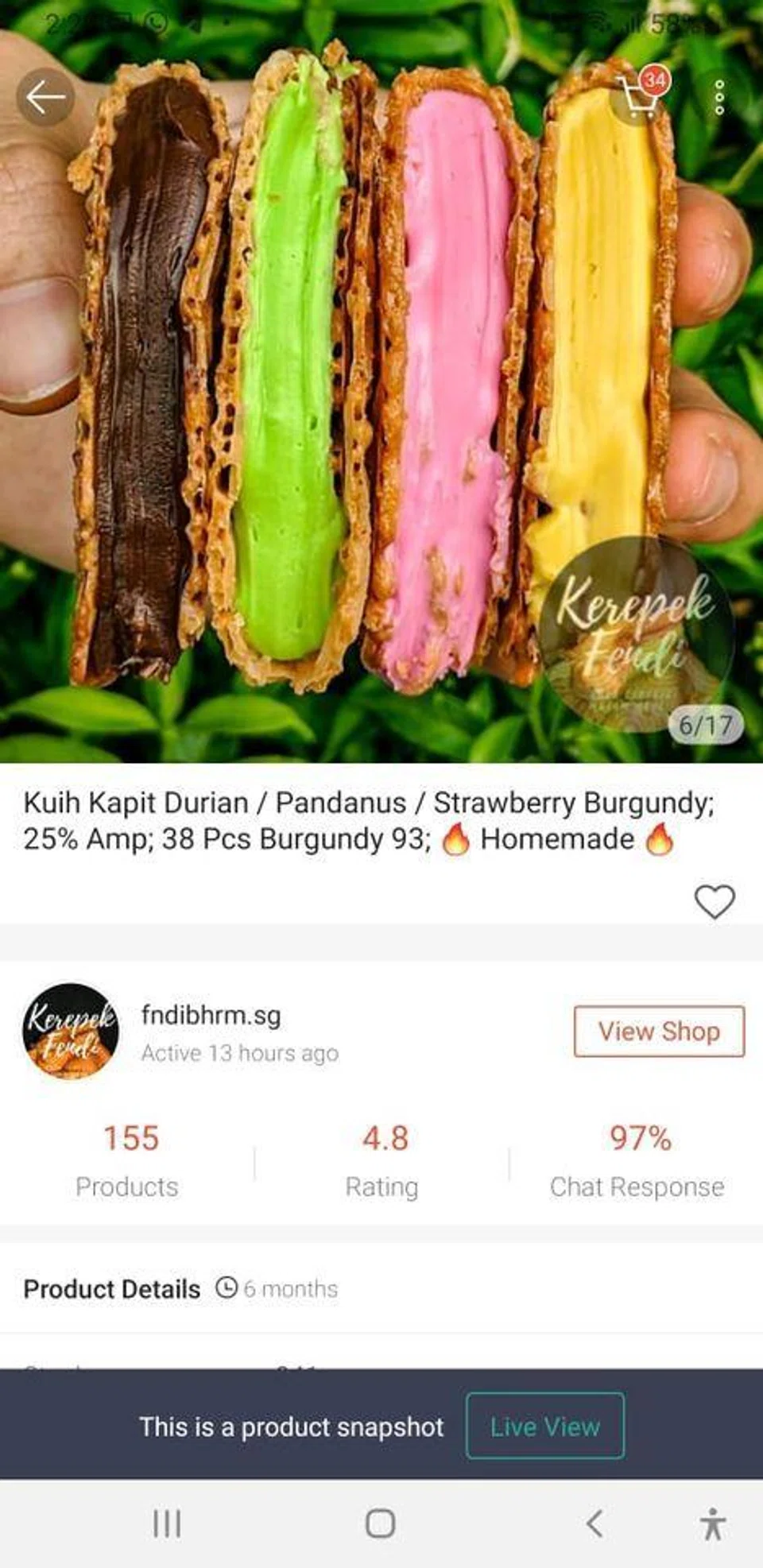Open the fndibhrm.sg seller profile
The height and width of the screenshot is (1568, 763).
[211, 1016]
